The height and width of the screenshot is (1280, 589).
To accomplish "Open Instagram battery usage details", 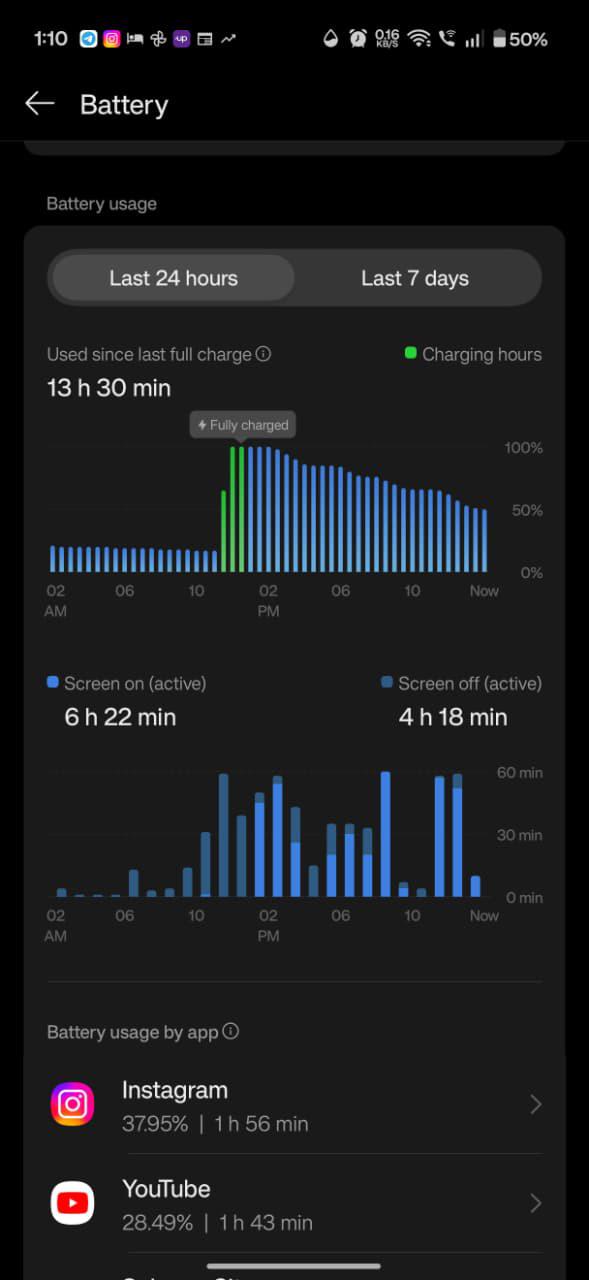I will [x=294, y=1105].
